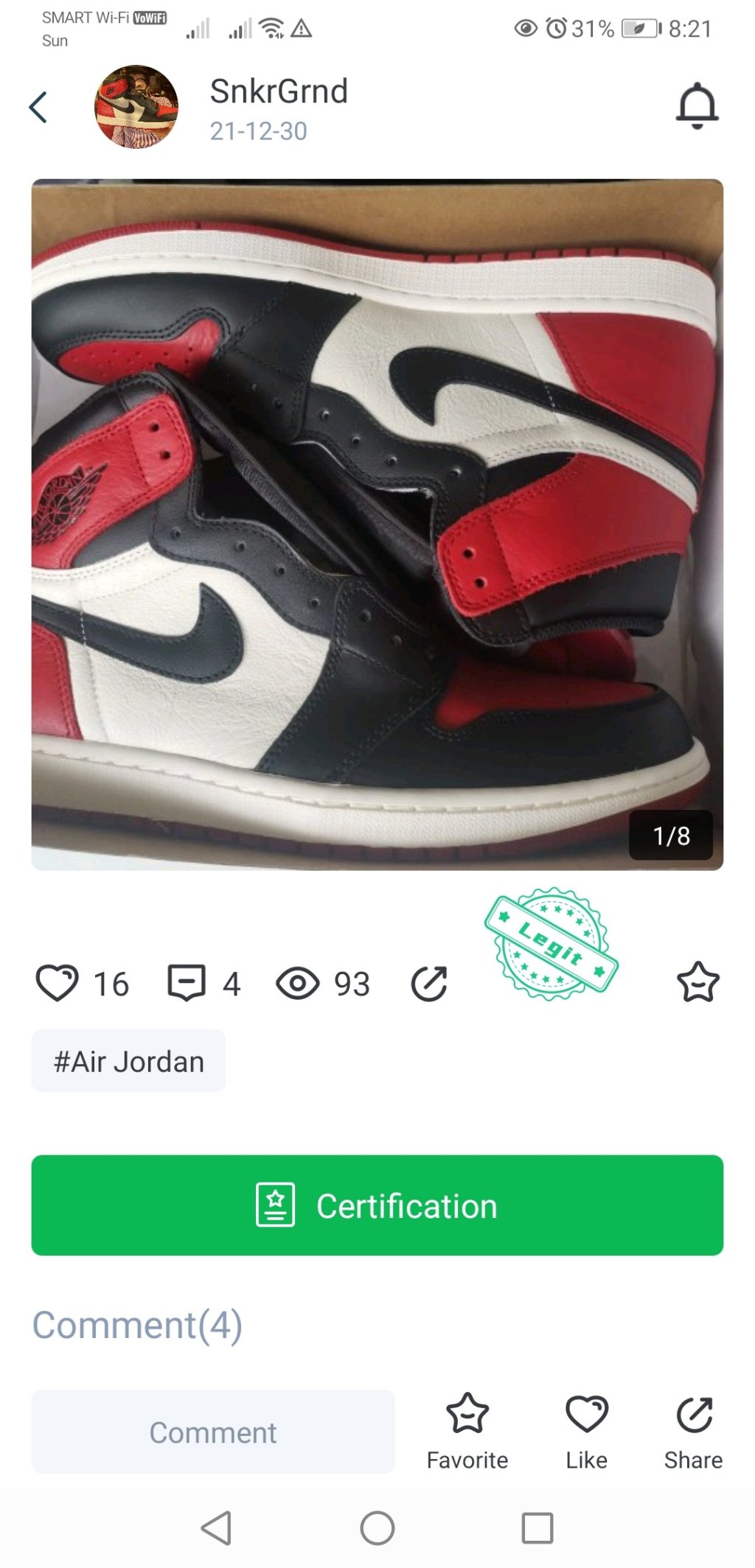Tap Favorite in the bottom bar
Screen dimensions: 755x1568
pos(467,1432)
